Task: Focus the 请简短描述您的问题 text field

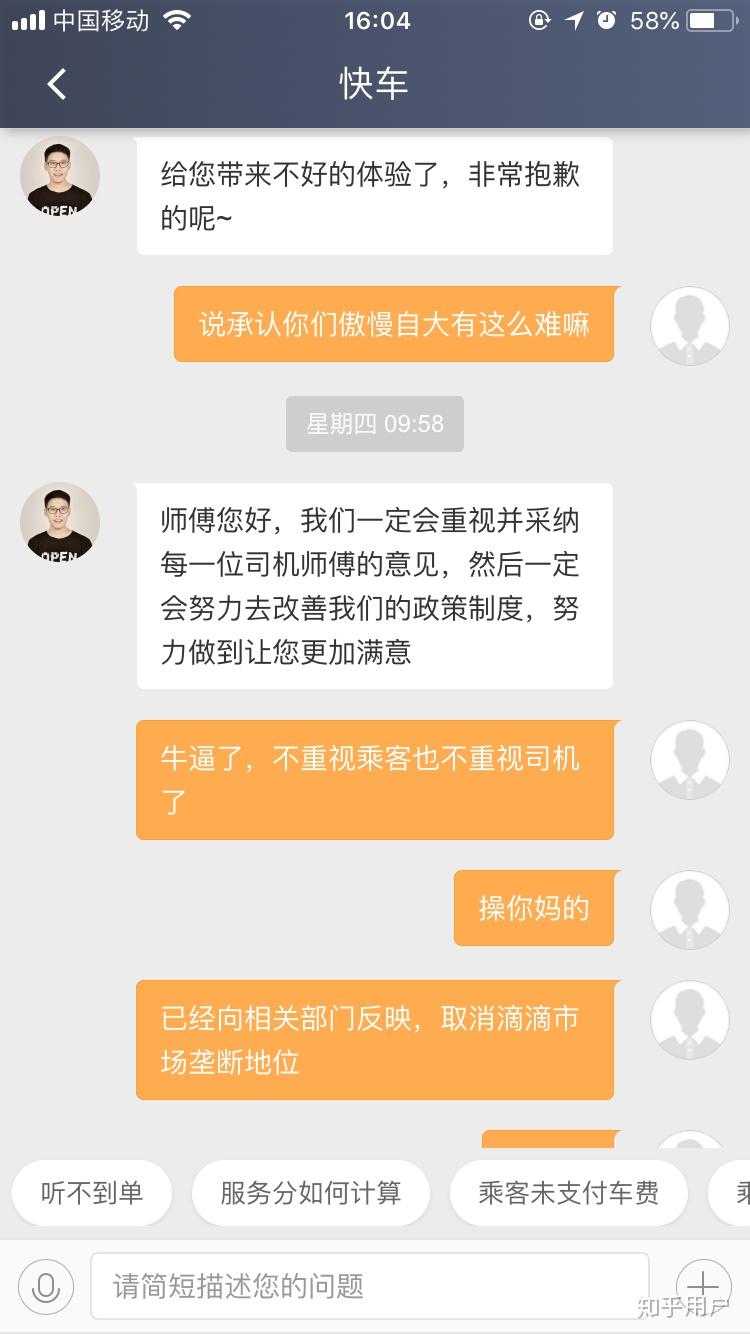Action: pos(370,1286)
